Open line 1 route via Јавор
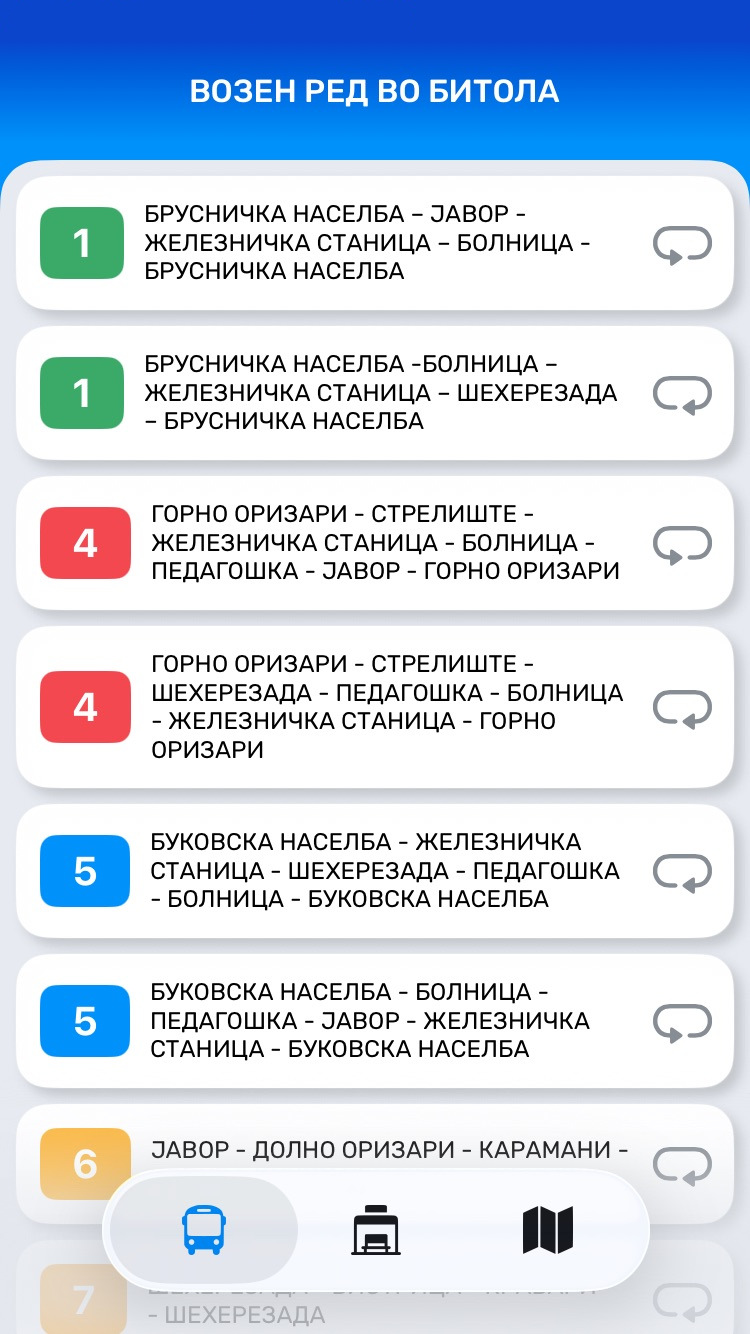The image size is (750, 1334). click(x=375, y=243)
